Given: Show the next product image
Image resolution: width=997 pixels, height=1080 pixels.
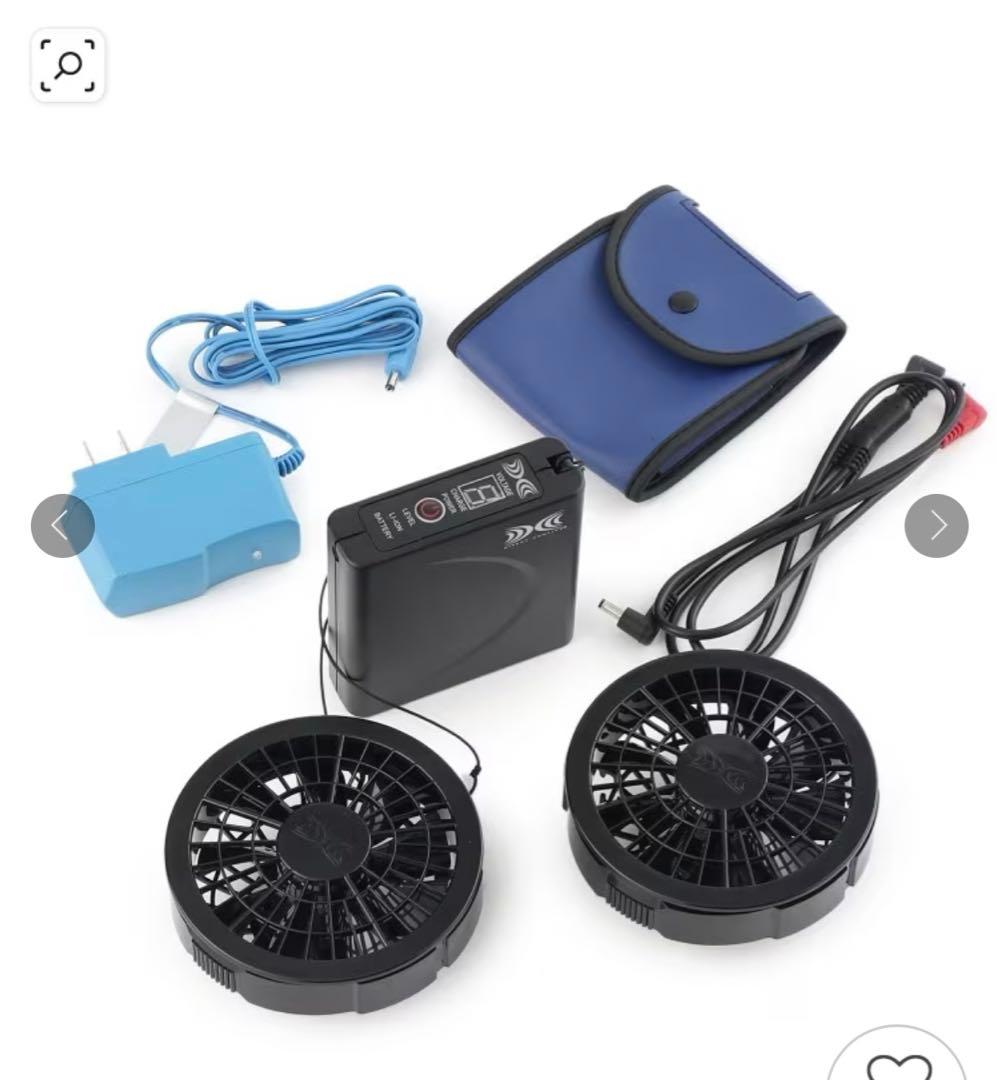Looking at the screenshot, I should click(x=936, y=526).
